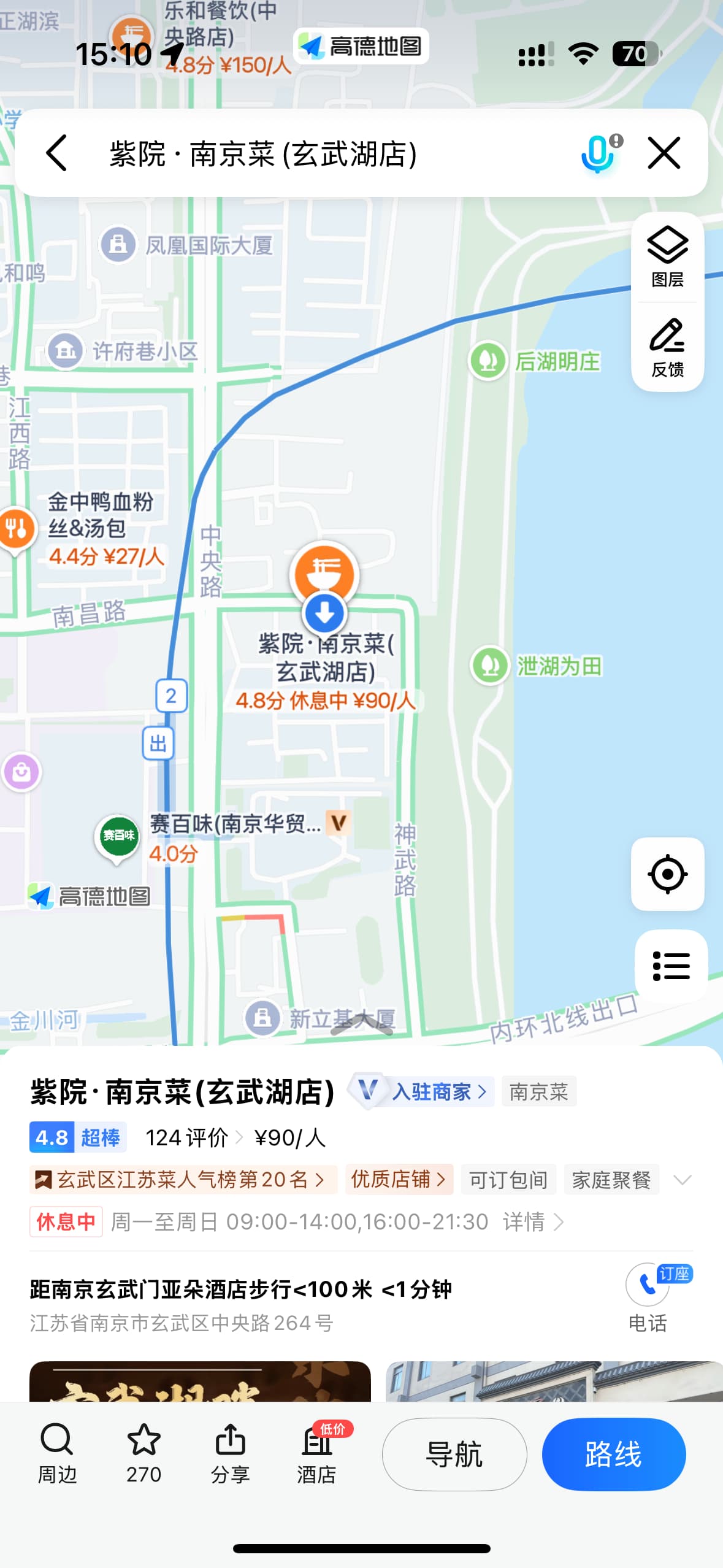View the 124 评价 reviews
The height and width of the screenshot is (1568, 723).
tap(191, 1138)
